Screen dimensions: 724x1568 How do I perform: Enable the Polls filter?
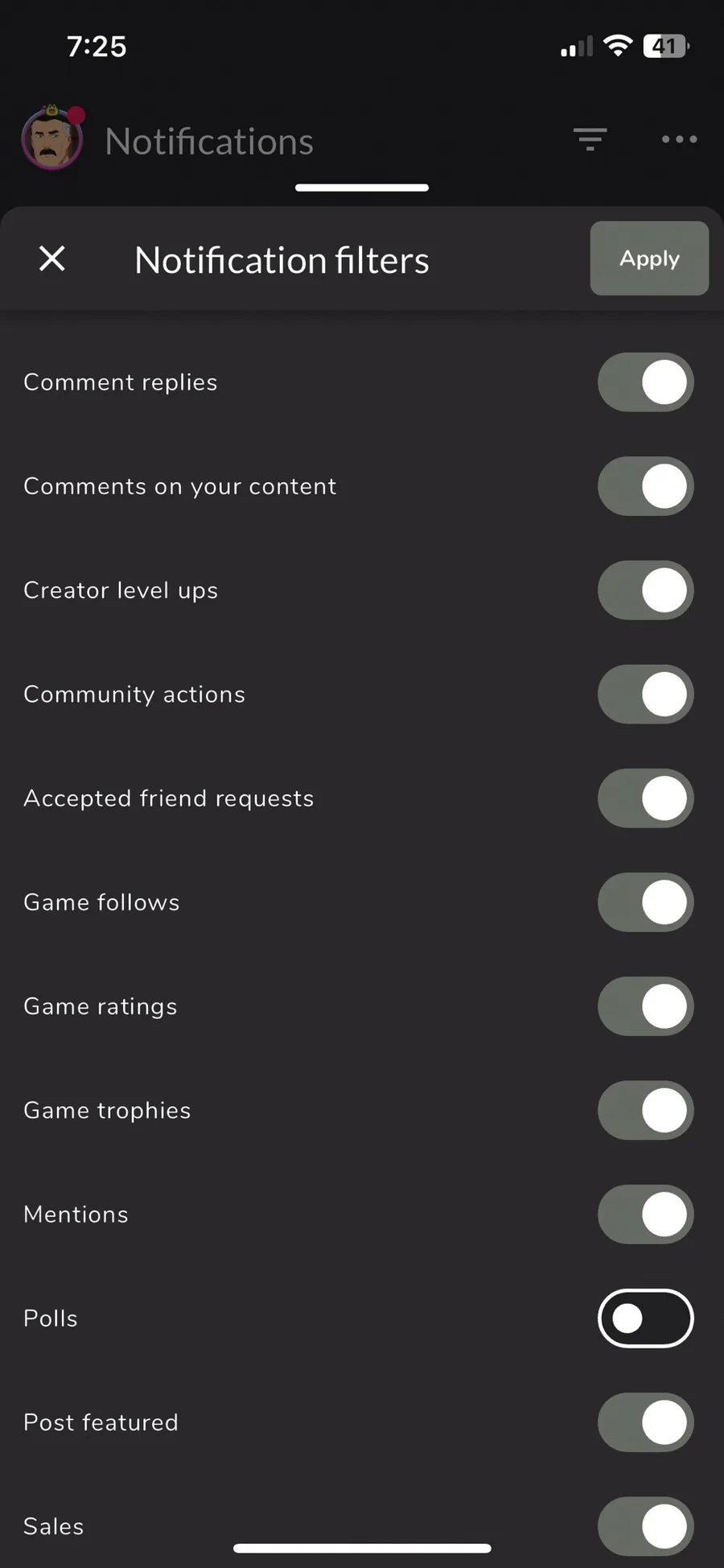[x=645, y=1318]
